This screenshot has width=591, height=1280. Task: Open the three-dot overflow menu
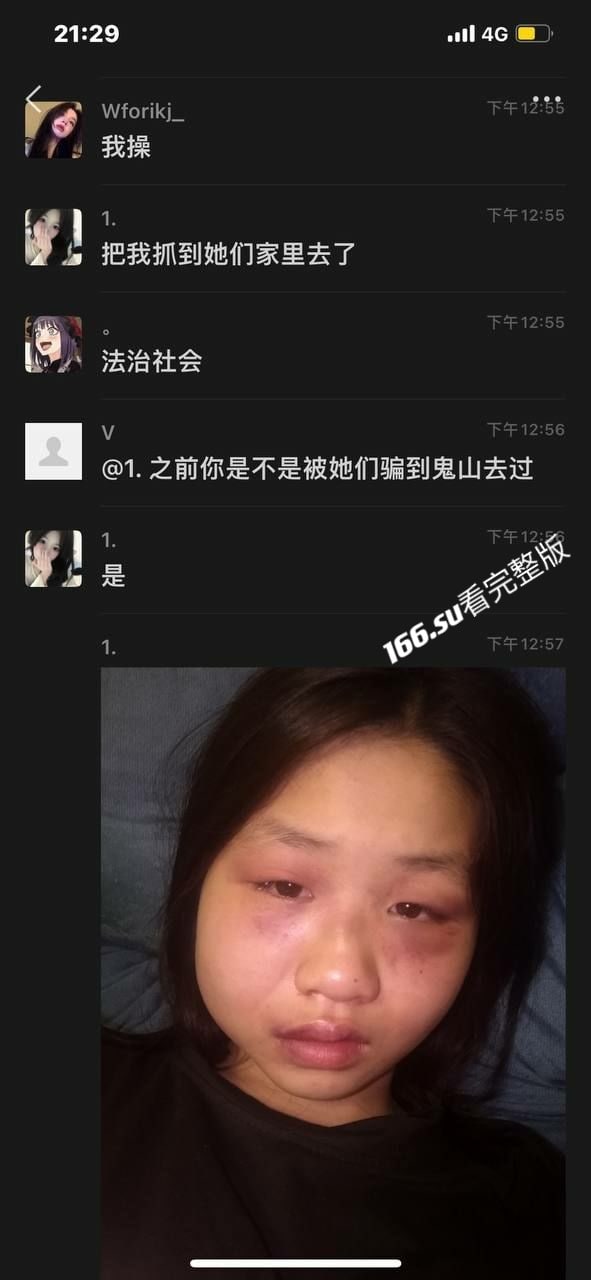(x=547, y=99)
